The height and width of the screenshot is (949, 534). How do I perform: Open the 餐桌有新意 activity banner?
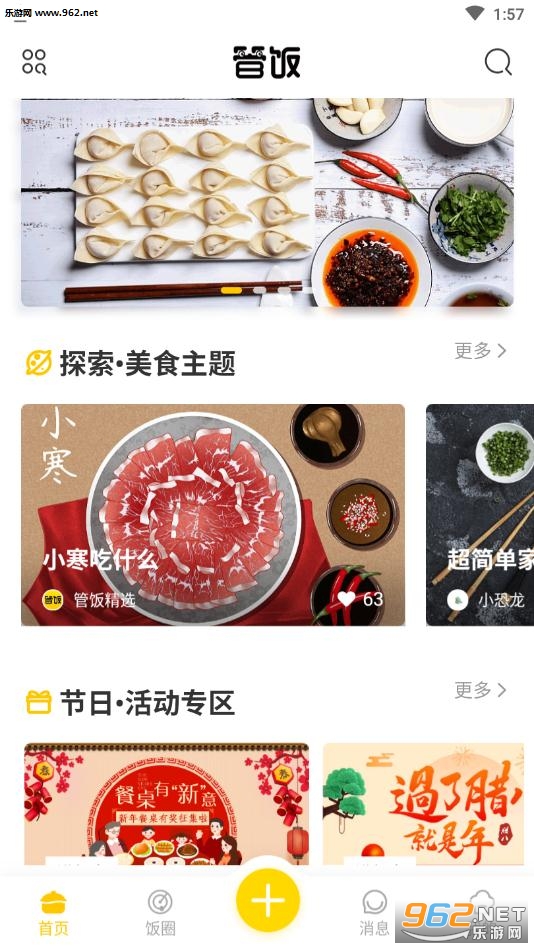pyautogui.click(x=166, y=804)
